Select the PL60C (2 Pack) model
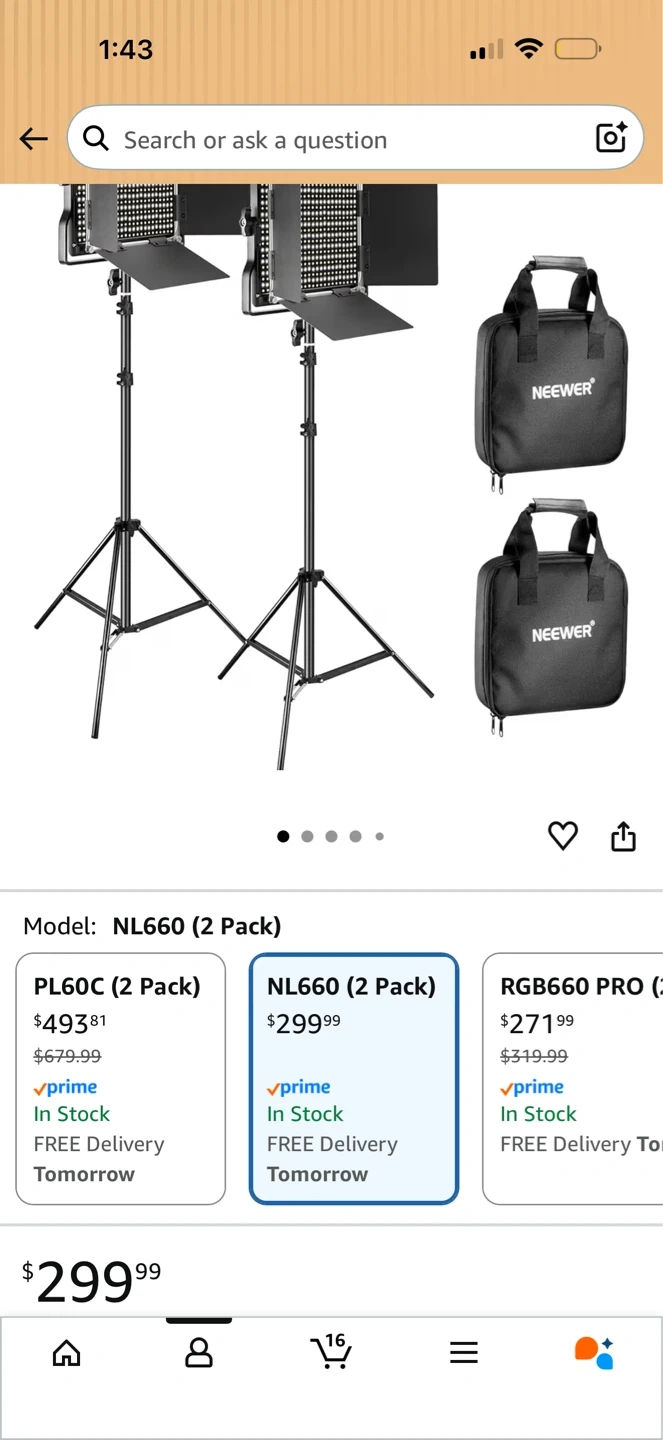The width and height of the screenshot is (663, 1440). 120,1078
